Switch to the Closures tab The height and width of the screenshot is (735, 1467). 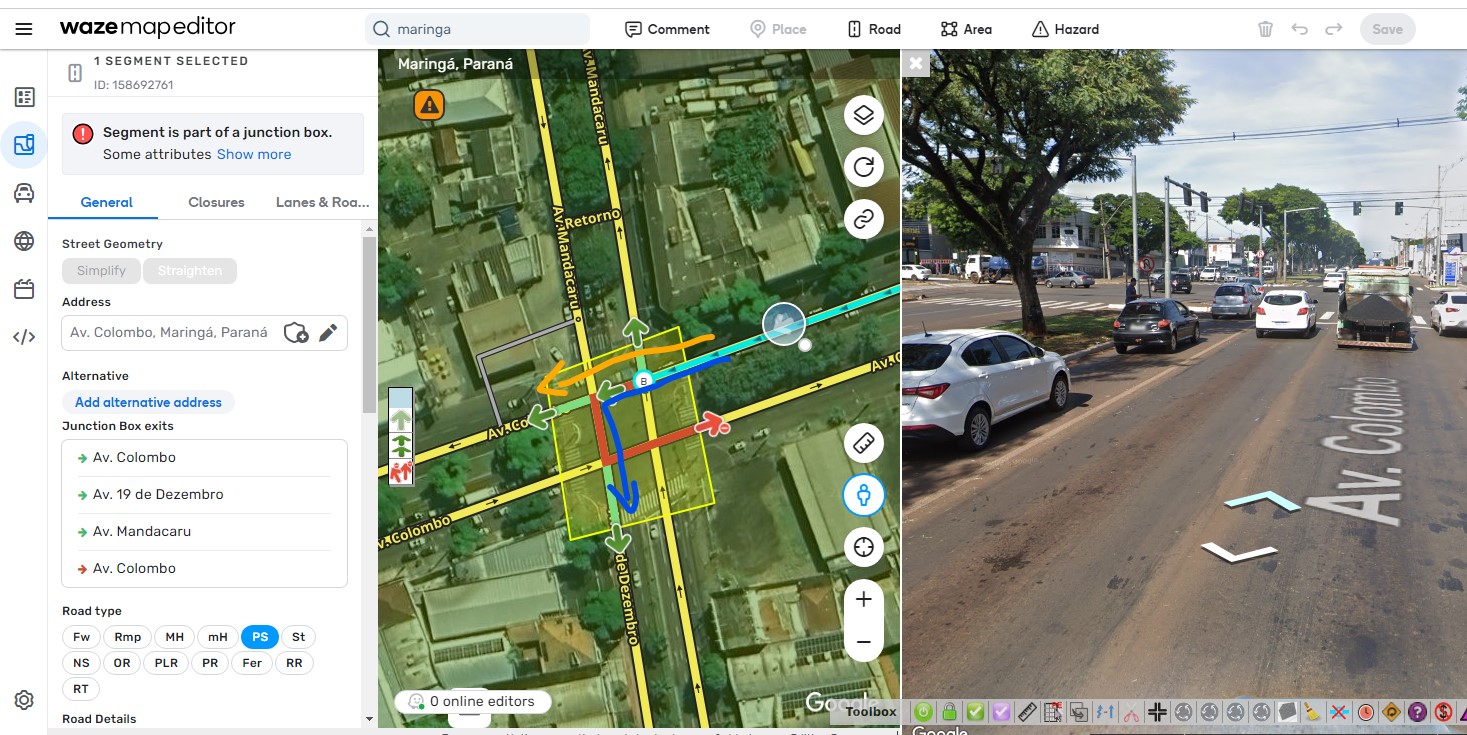[x=216, y=202]
